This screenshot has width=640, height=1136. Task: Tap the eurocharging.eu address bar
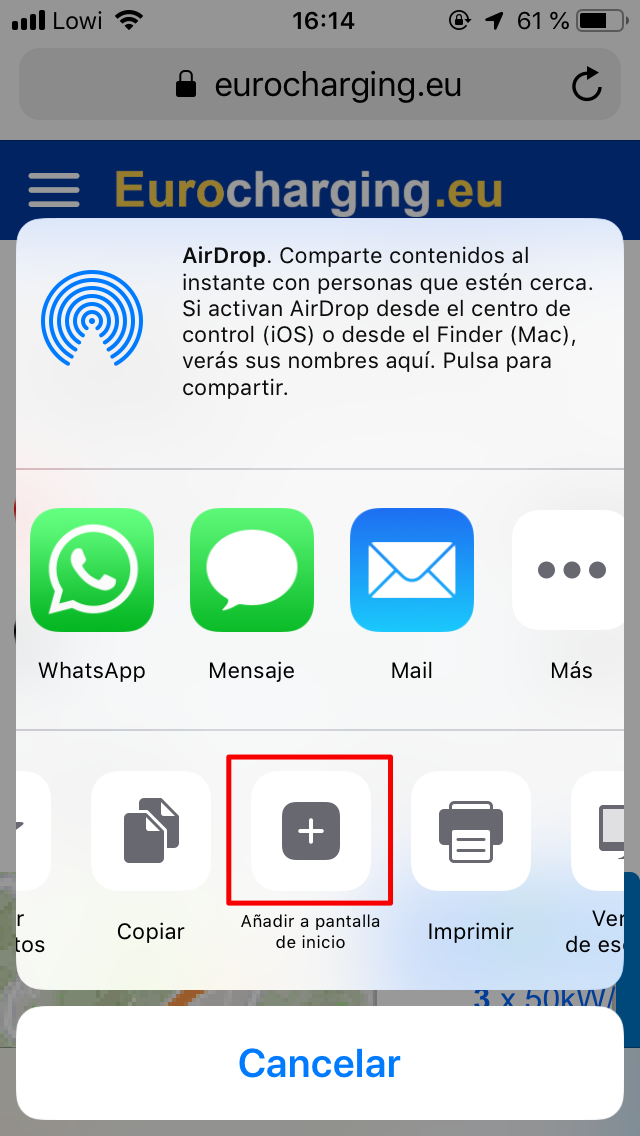tap(319, 85)
